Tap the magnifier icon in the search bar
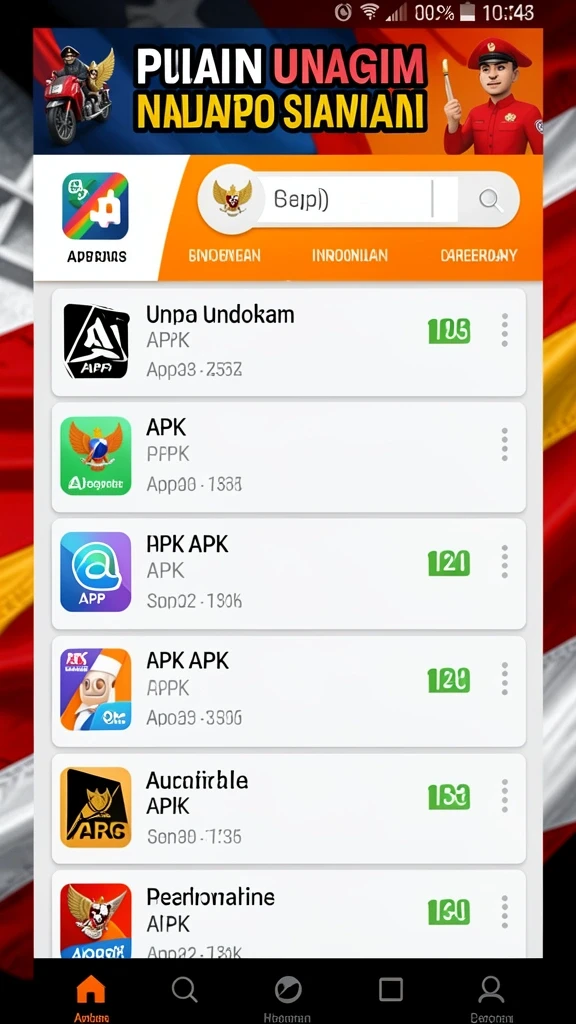Image resolution: width=576 pixels, height=1024 pixels. tap(490, 199)
